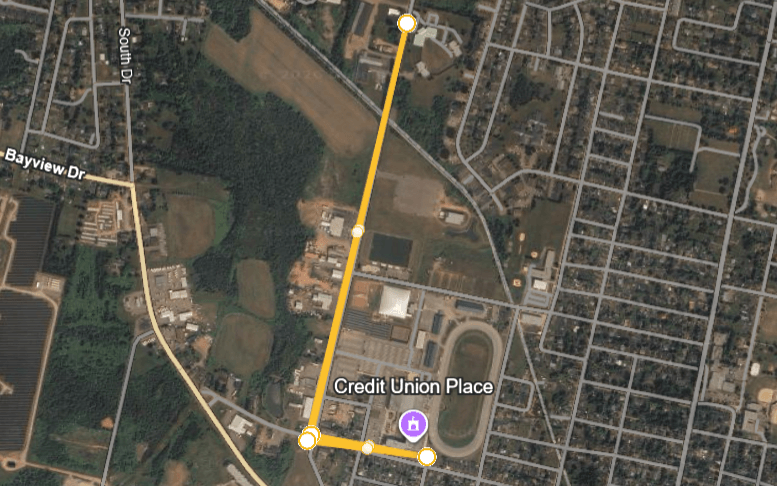Select the path endpoint beside the racetrack
The height and width of the screenshot is (486, 777).
click(x=427, y=457)
